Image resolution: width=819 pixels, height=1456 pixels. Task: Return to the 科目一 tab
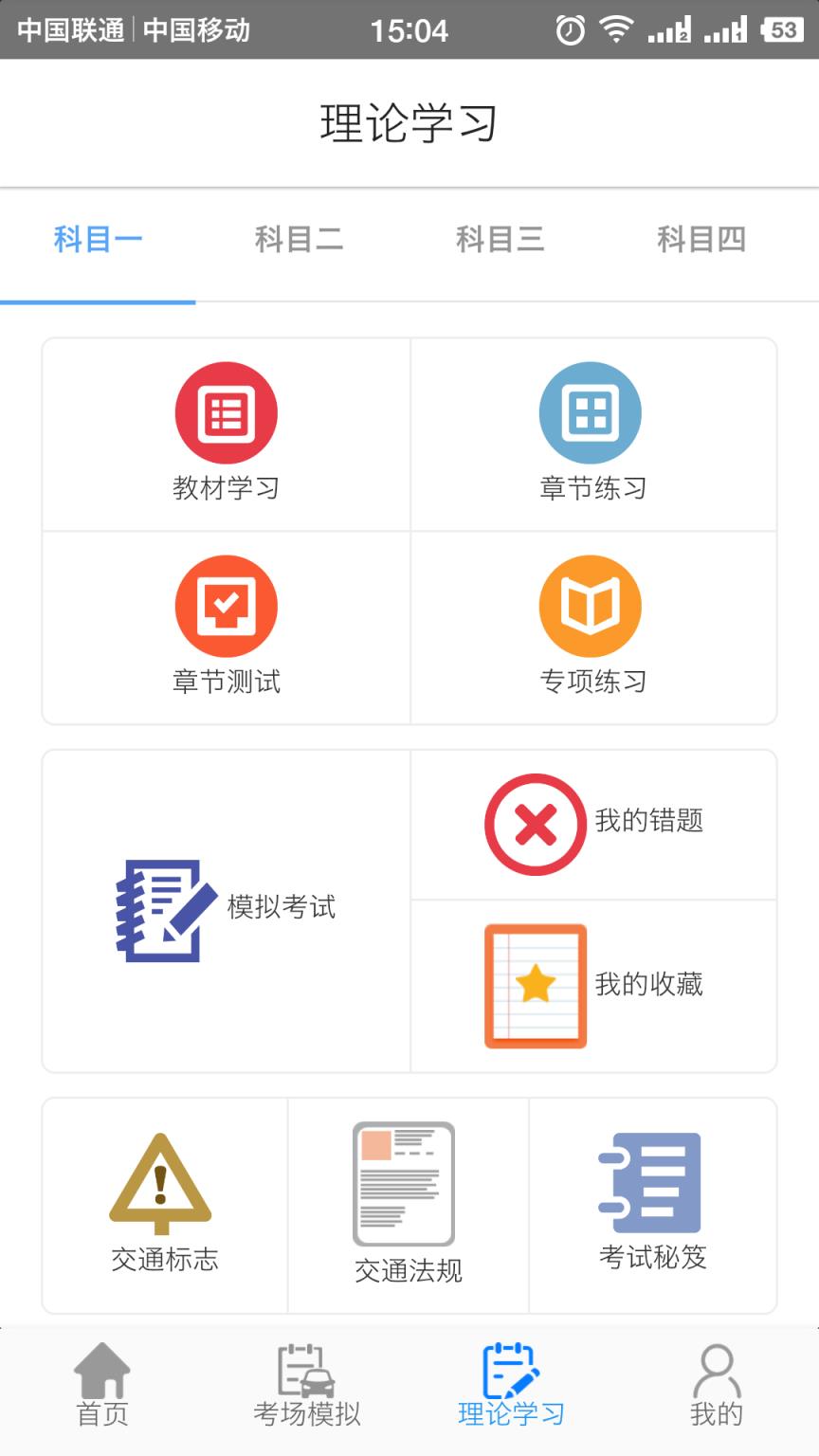click(99, 240)
